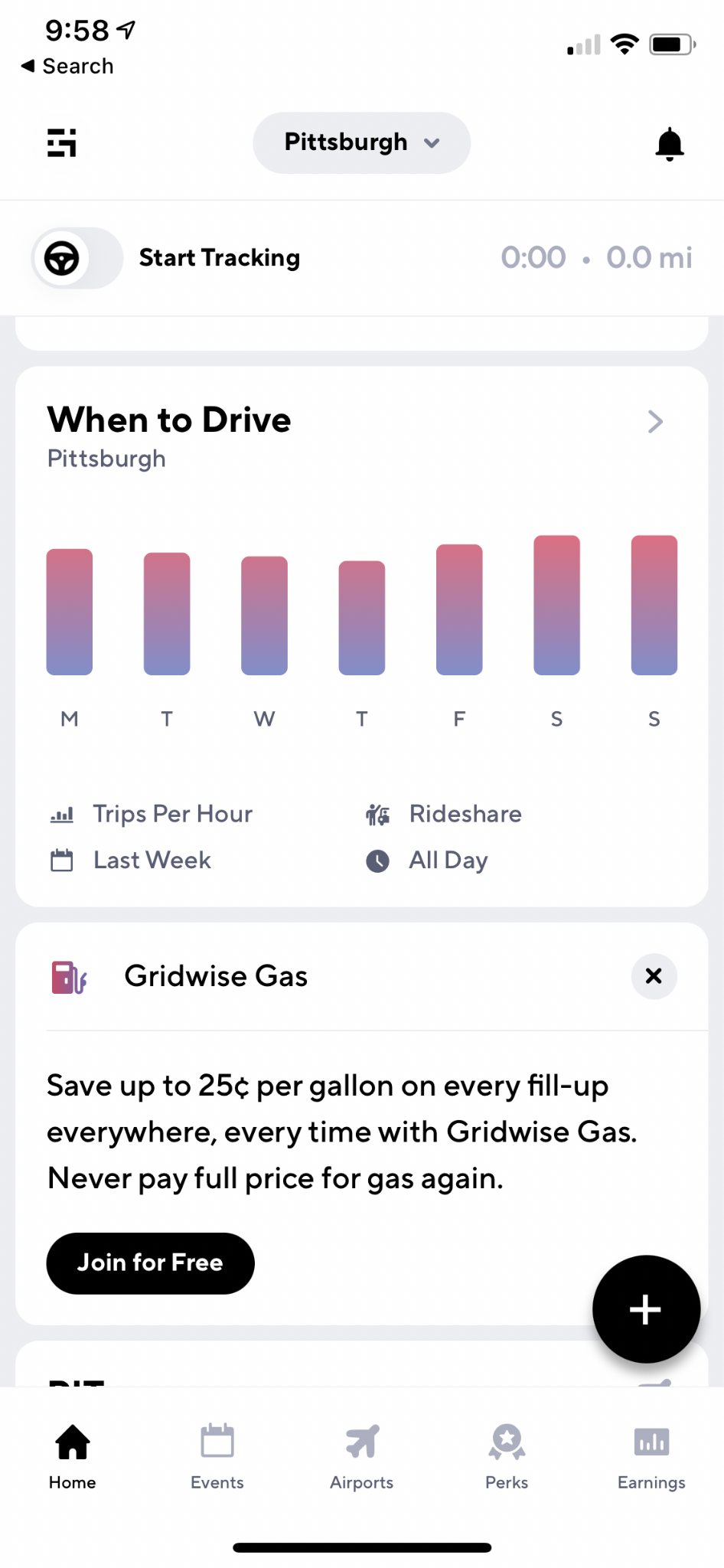724x1568 pixels.
Task: Go to the Home tab
Action: point(73,1457)
